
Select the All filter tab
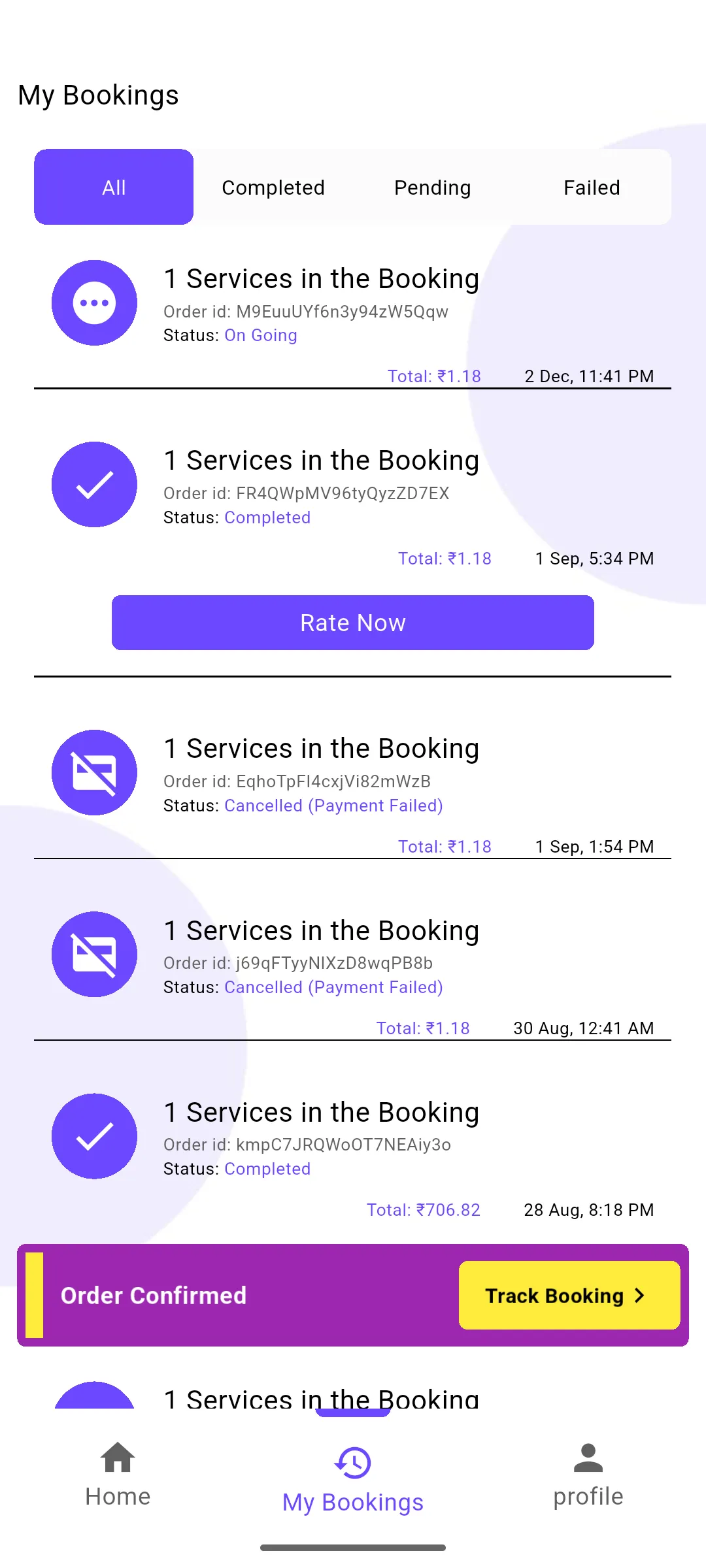[113, 187]
